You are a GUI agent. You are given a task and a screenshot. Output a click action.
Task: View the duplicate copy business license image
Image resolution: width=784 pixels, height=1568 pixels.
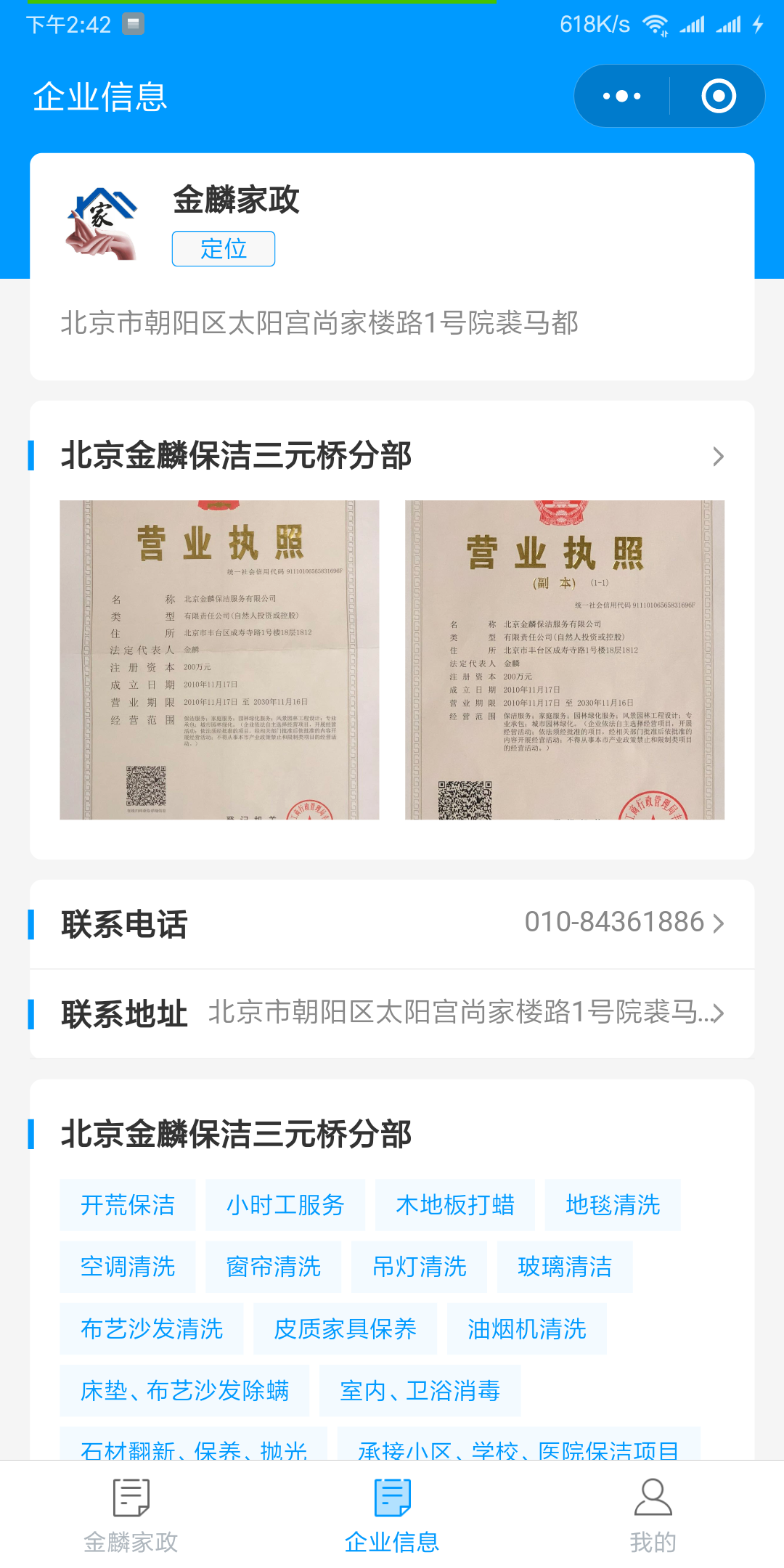(565, 660)
